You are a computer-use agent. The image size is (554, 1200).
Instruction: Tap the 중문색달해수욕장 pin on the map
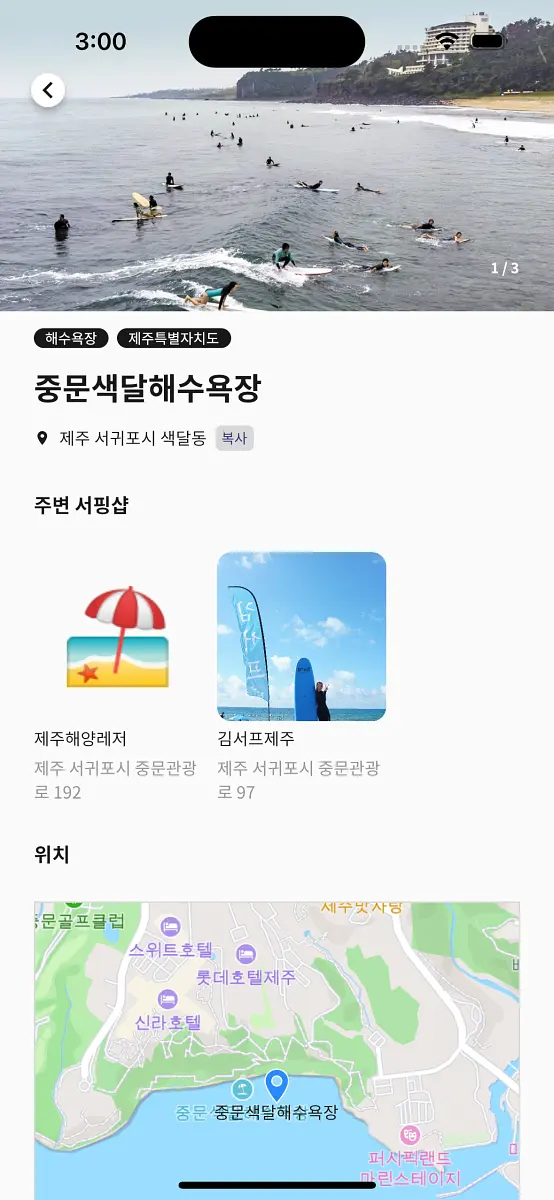(x=277, y=1085)
